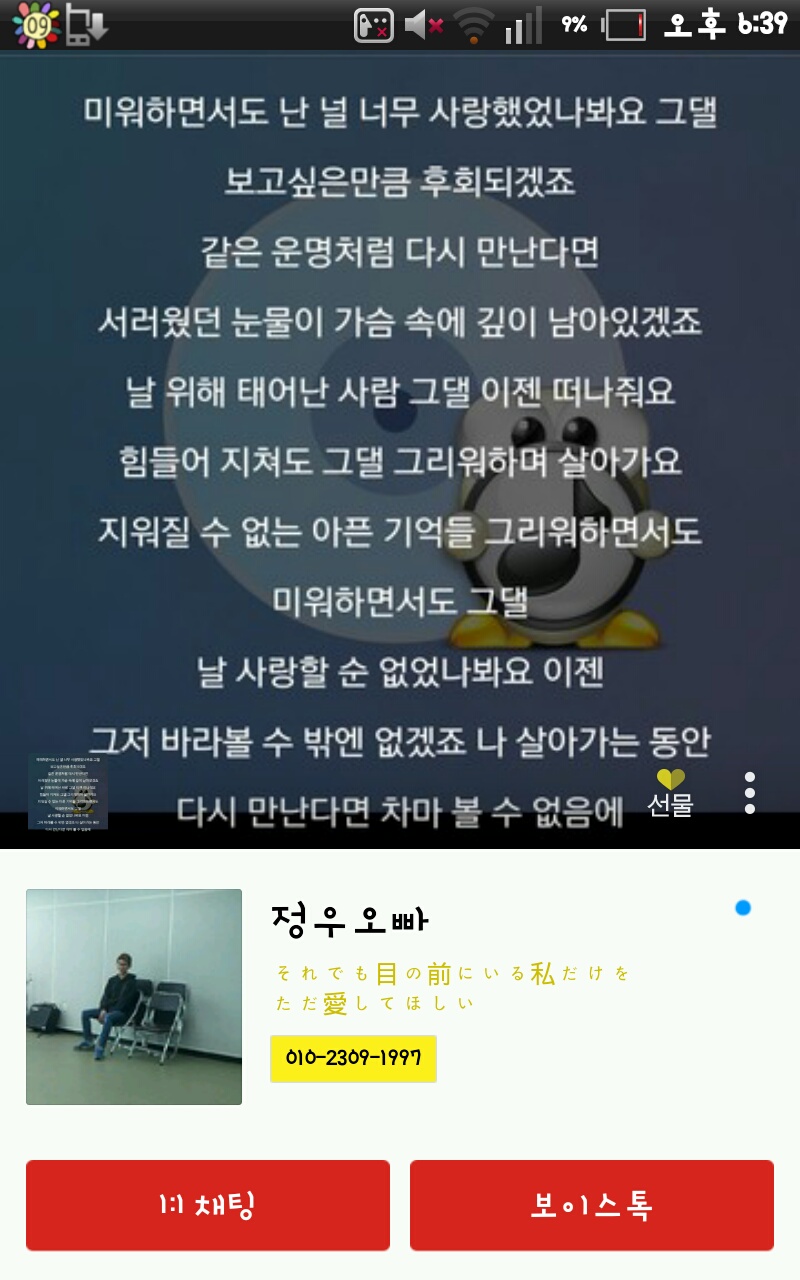This screenshot has height=1280, width=800.
Task: Send a 선물 gift with the heart icon
Action: tap(670, 792)
